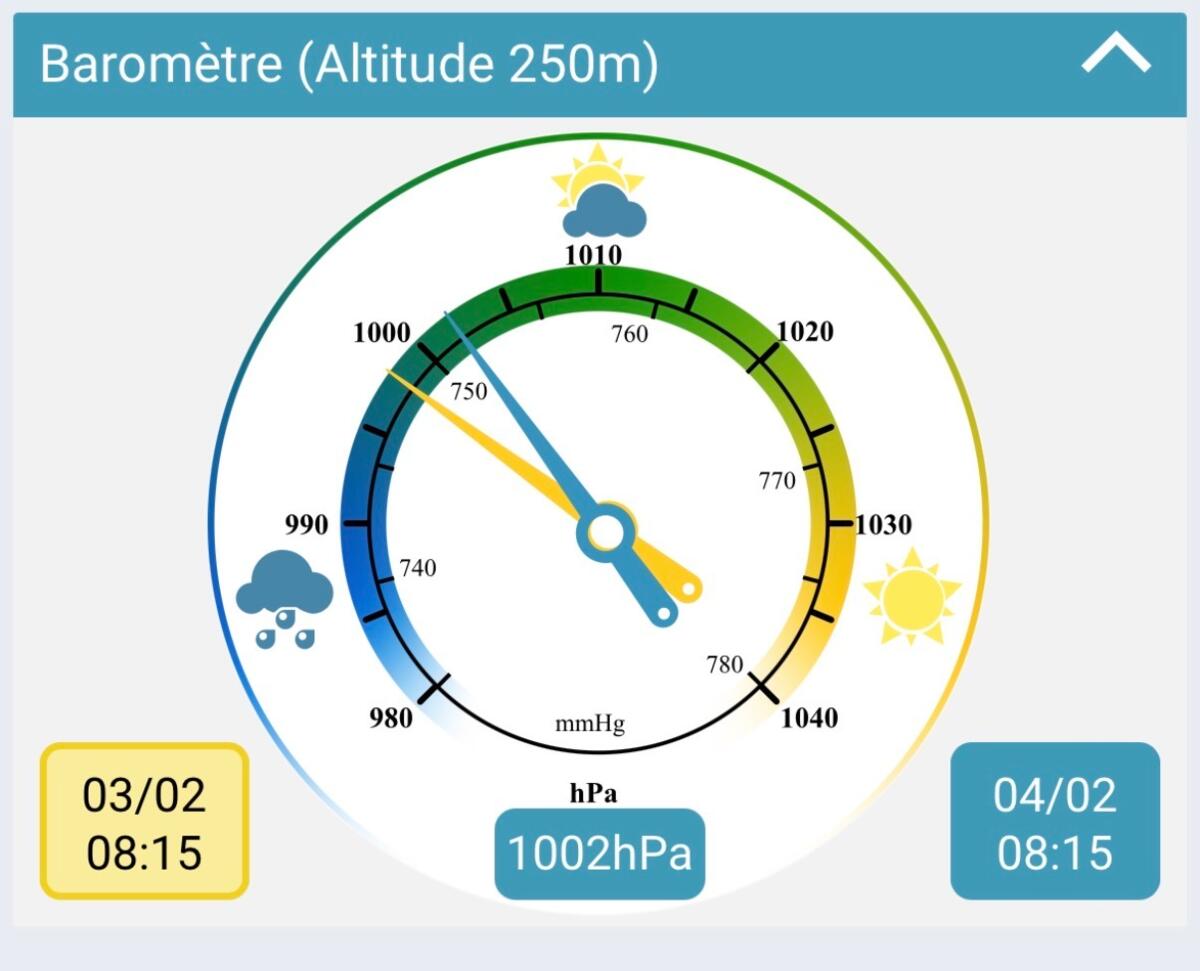Select the 04/02 08:15 reading
The image size is (1200, 971).
tap(1055, 822)
